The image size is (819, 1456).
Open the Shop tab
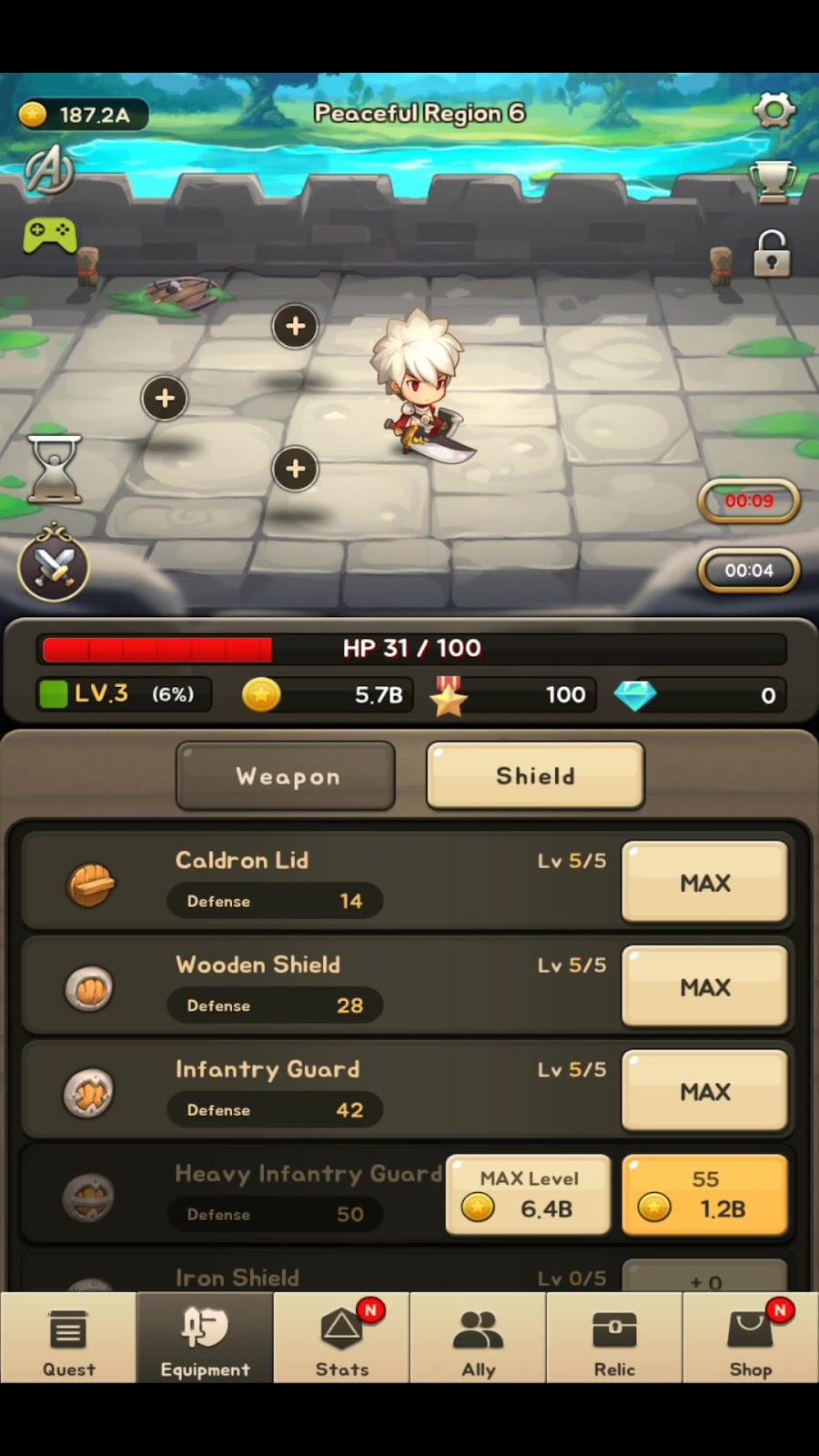(751, 1340)
